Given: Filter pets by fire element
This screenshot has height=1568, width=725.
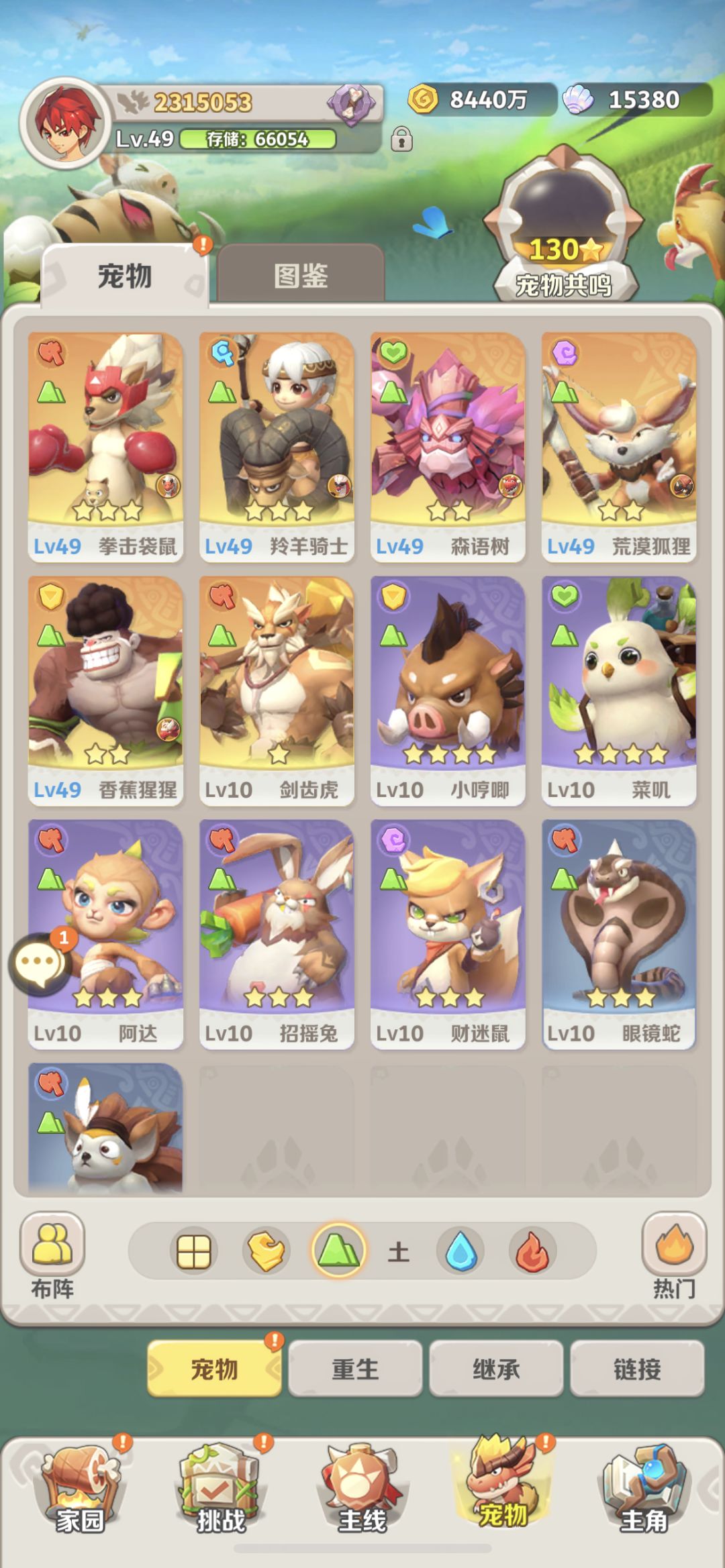Looking at the screenshot, I should click(532, 1251).
